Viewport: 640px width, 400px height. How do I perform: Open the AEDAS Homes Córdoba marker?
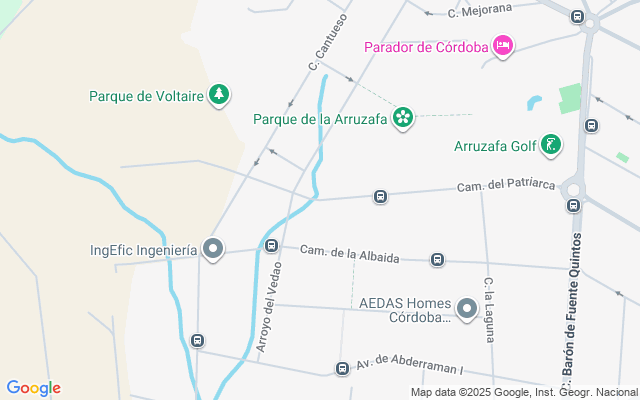tap(466, 309)
